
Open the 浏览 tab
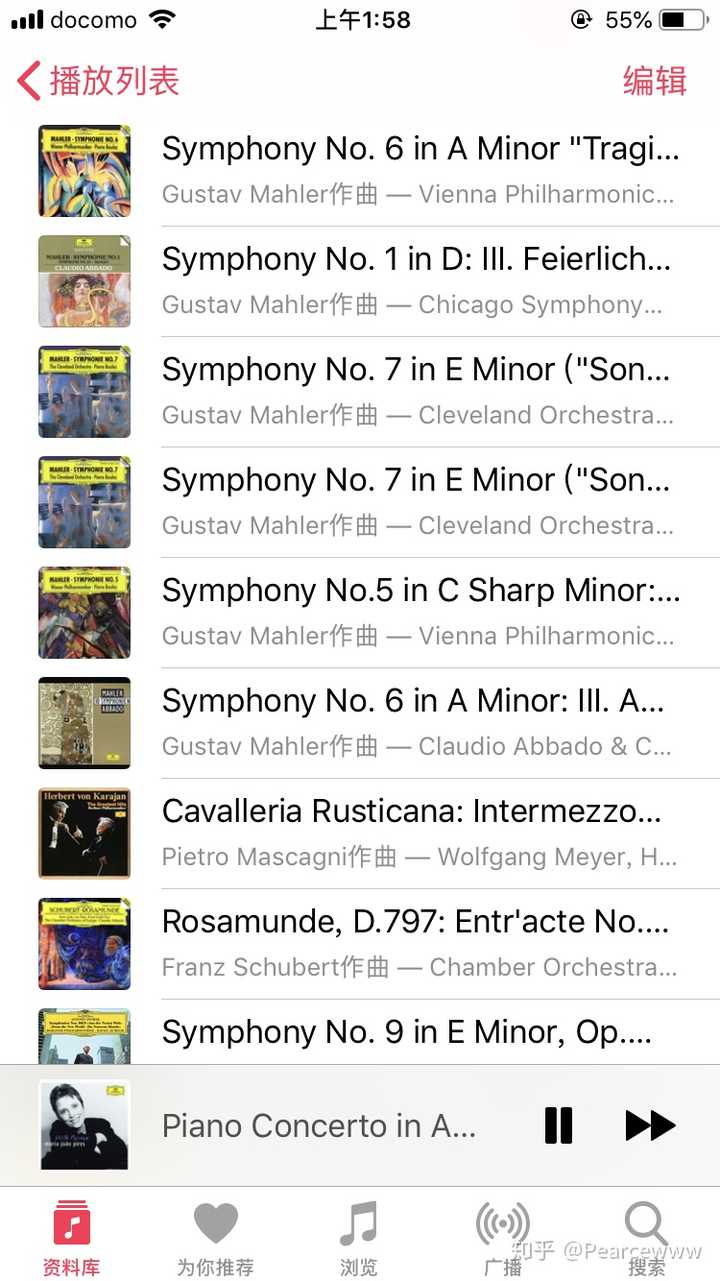358,1238
